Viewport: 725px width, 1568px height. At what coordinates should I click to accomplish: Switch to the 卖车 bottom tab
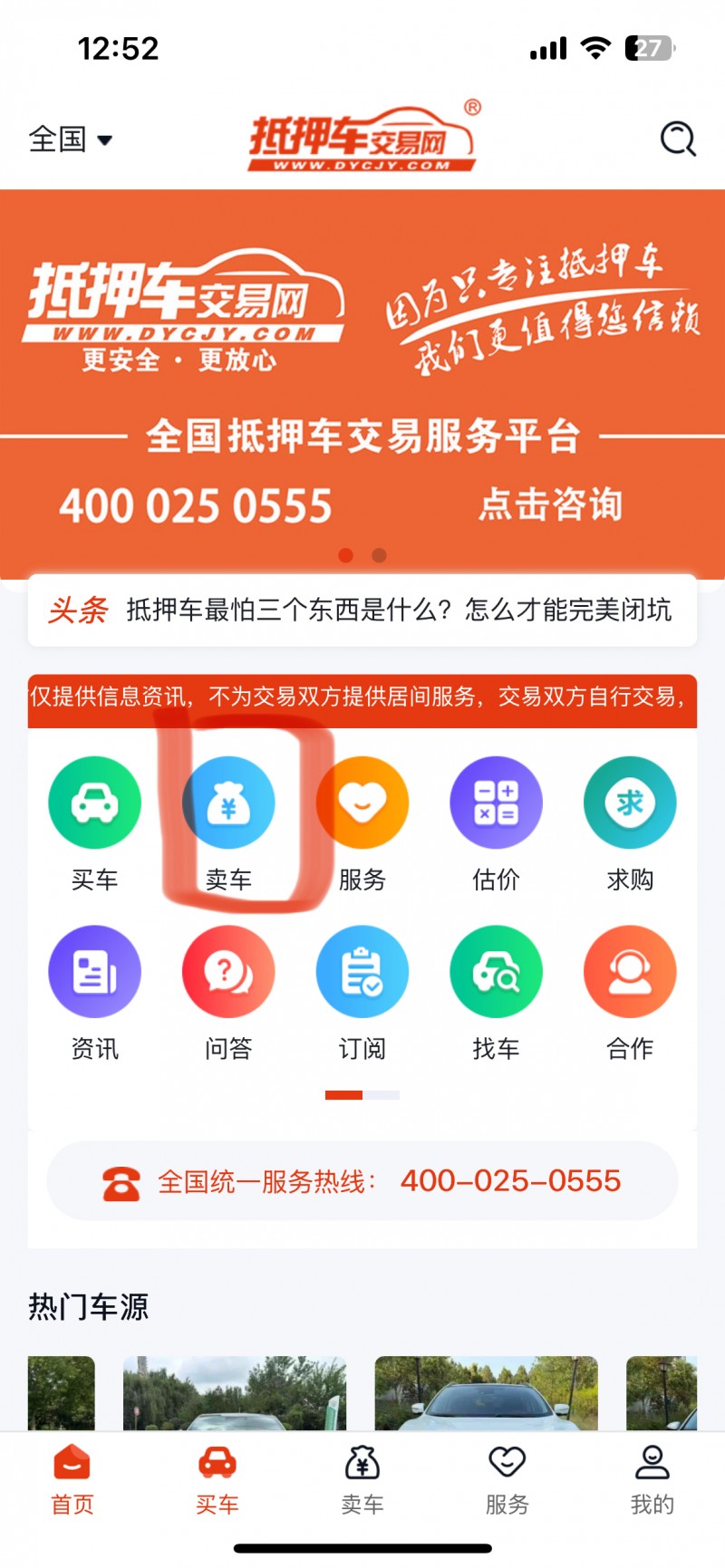pyautogui.click(x=362, y=1480)
